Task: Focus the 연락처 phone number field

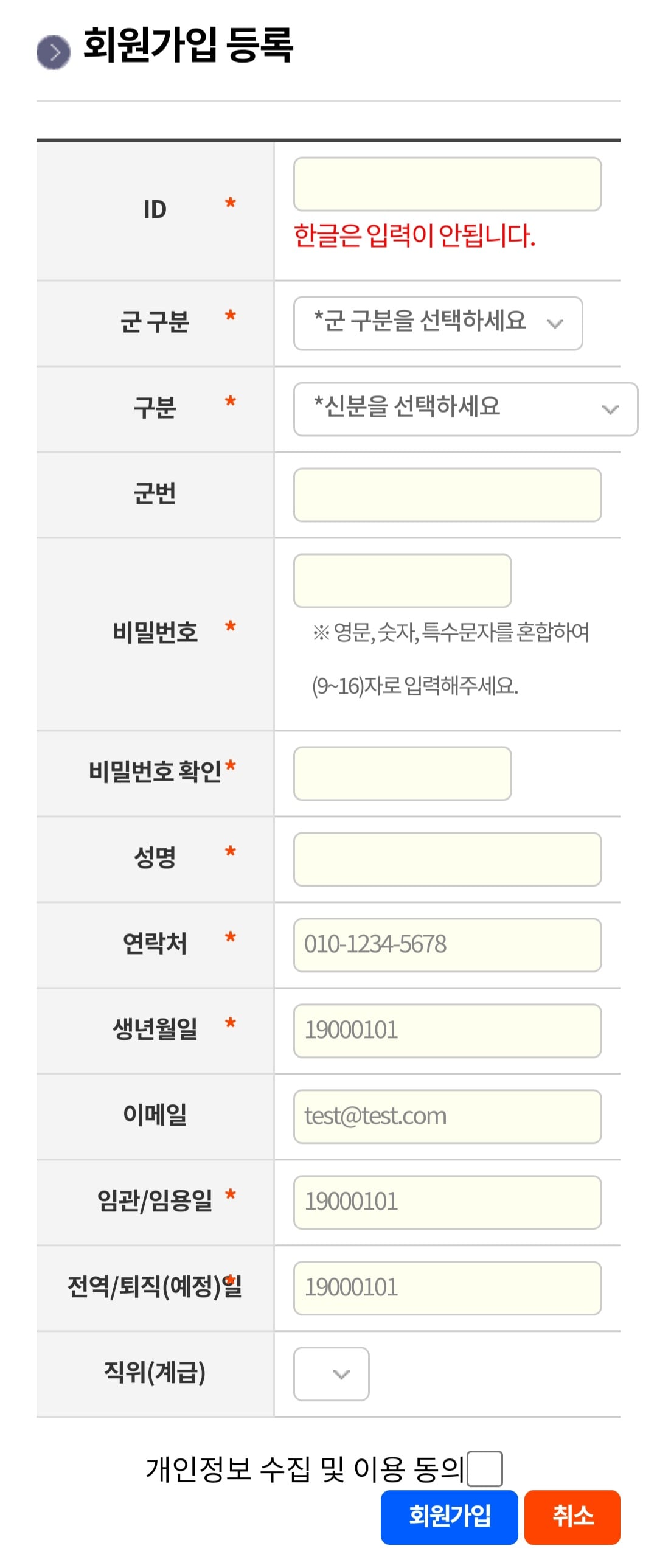Action: point(447,945)
